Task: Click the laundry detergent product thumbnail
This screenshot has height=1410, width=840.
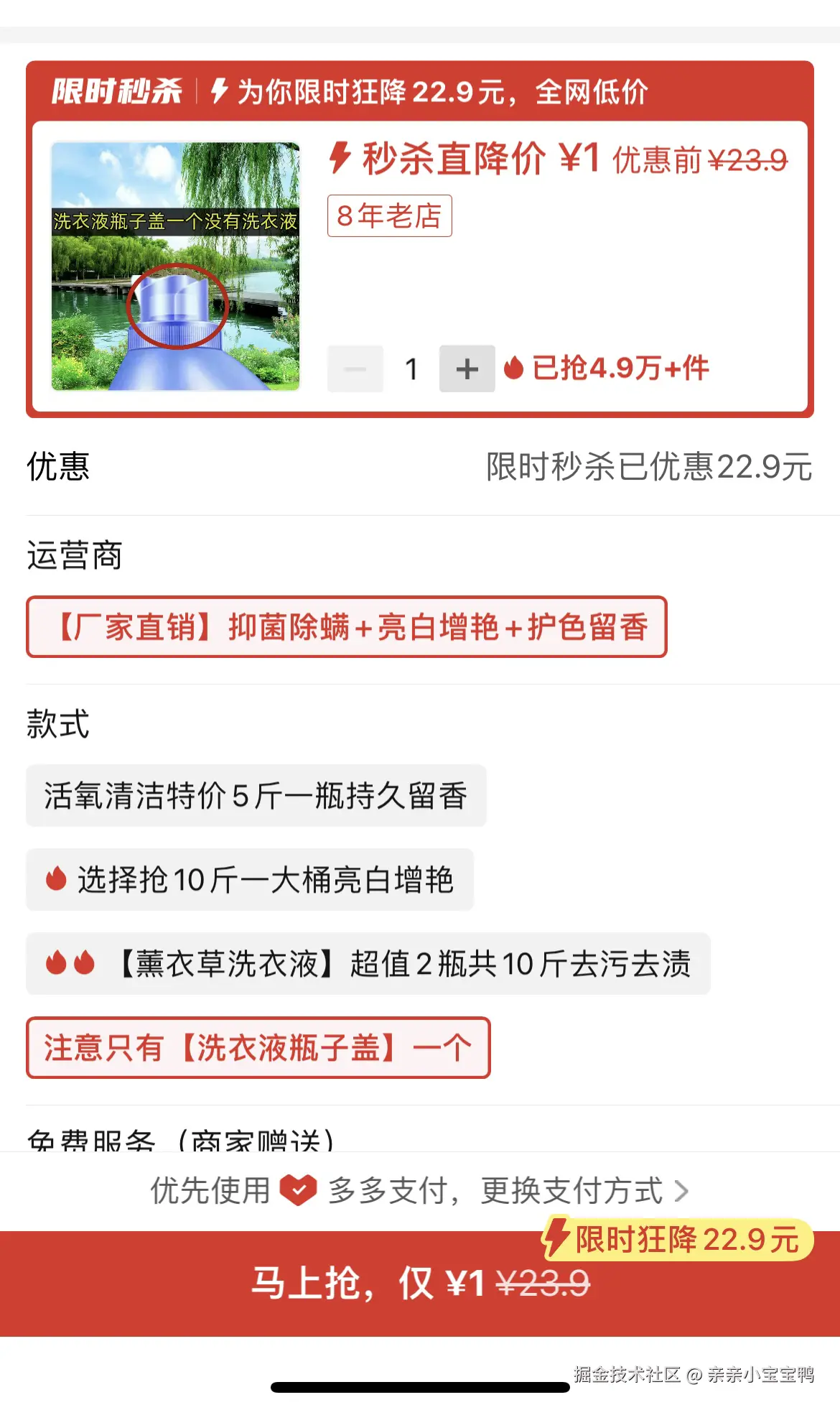Action: pos(177,264)
